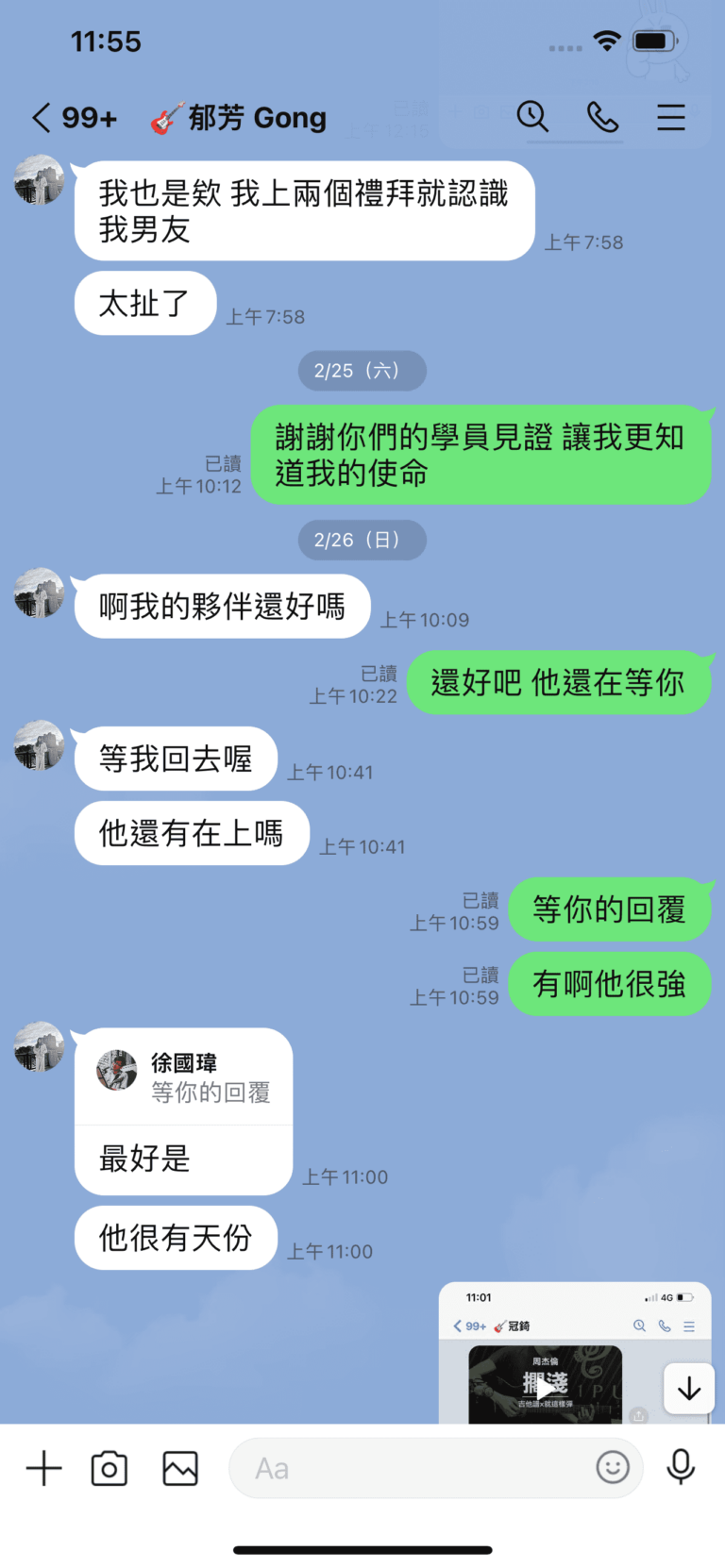
Task: Open the emoji and sticker picker
Action: pyautogui.click(x=613, y=1467)
